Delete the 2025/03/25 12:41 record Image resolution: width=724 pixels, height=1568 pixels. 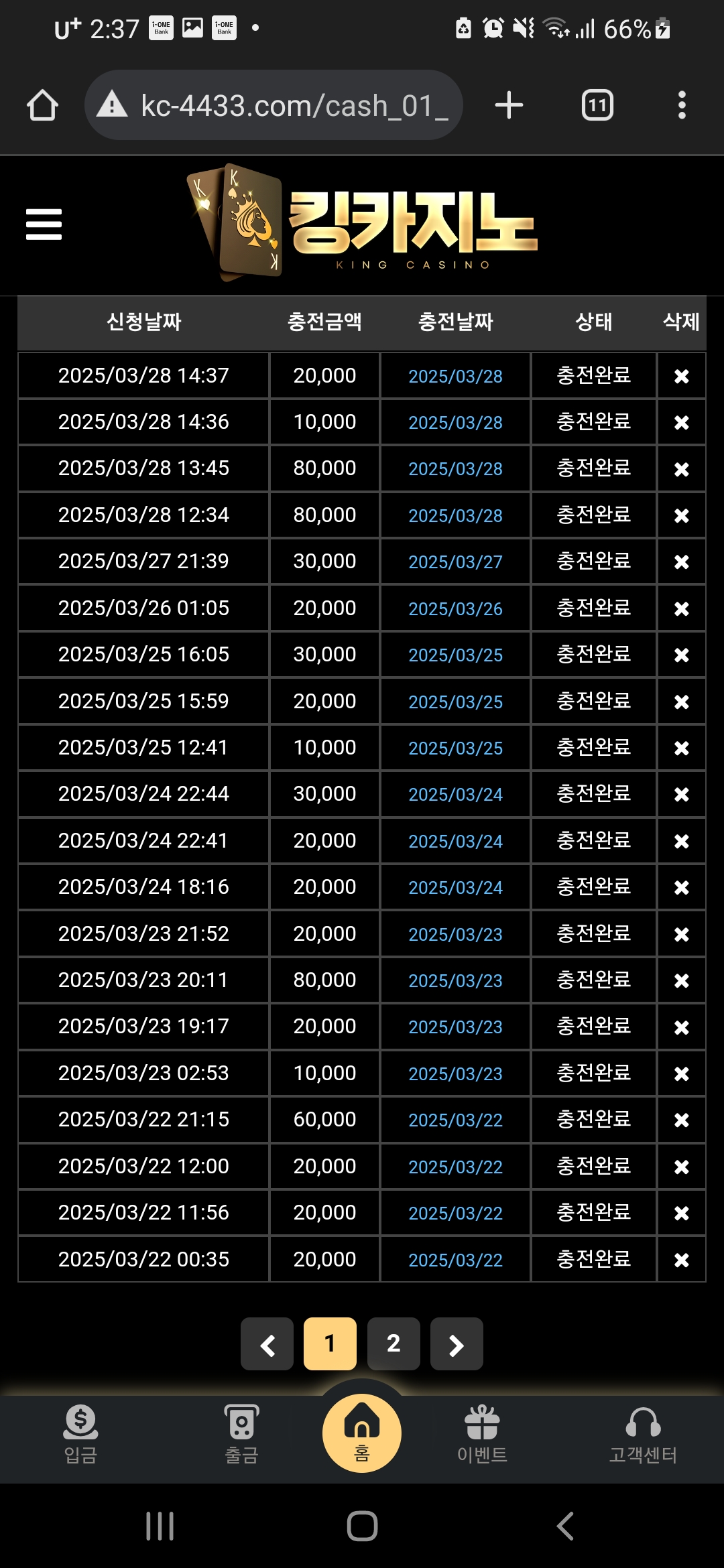(x=681, y=748)
